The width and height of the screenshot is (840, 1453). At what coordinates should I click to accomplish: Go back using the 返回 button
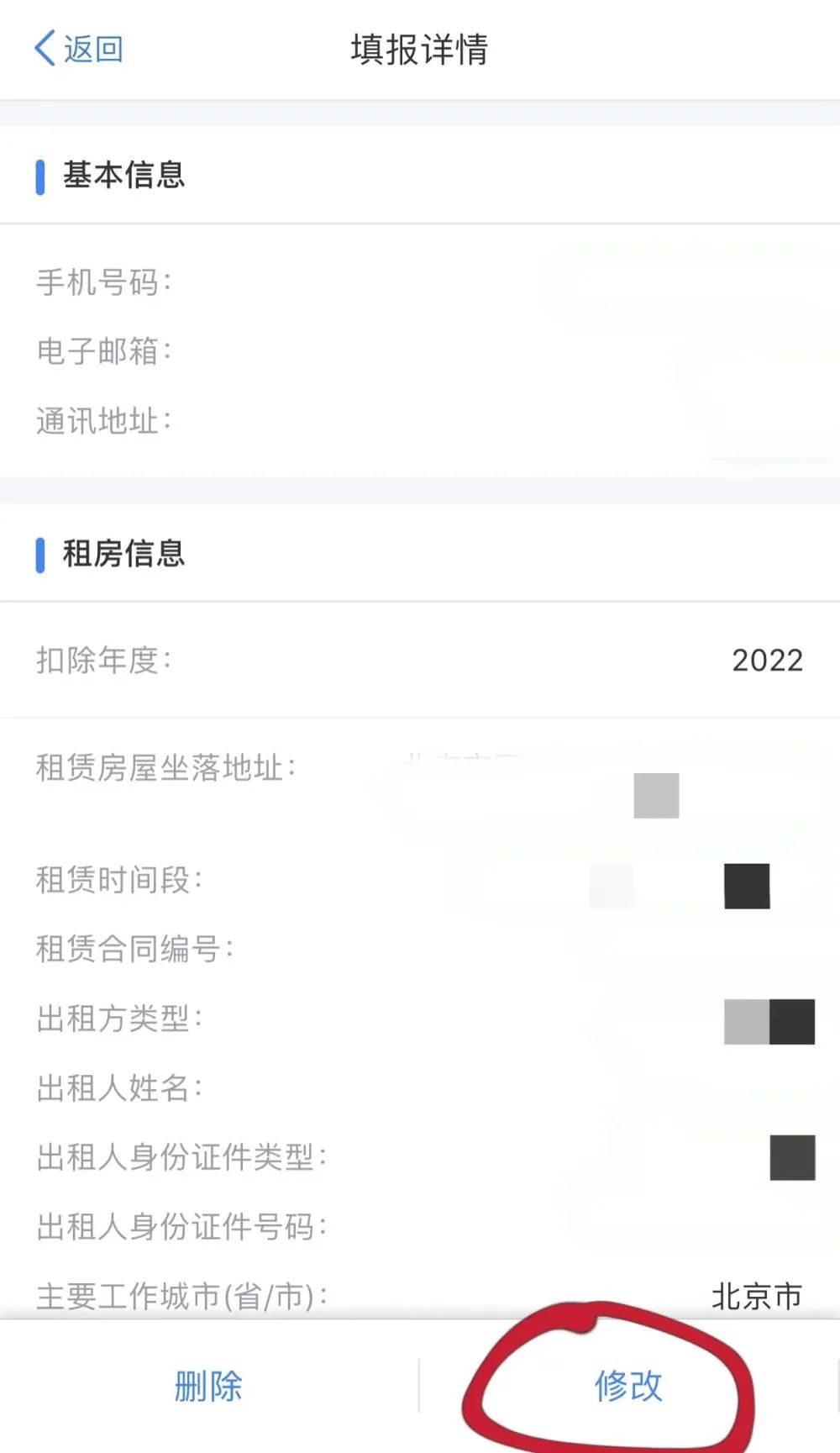coord(79,49)
